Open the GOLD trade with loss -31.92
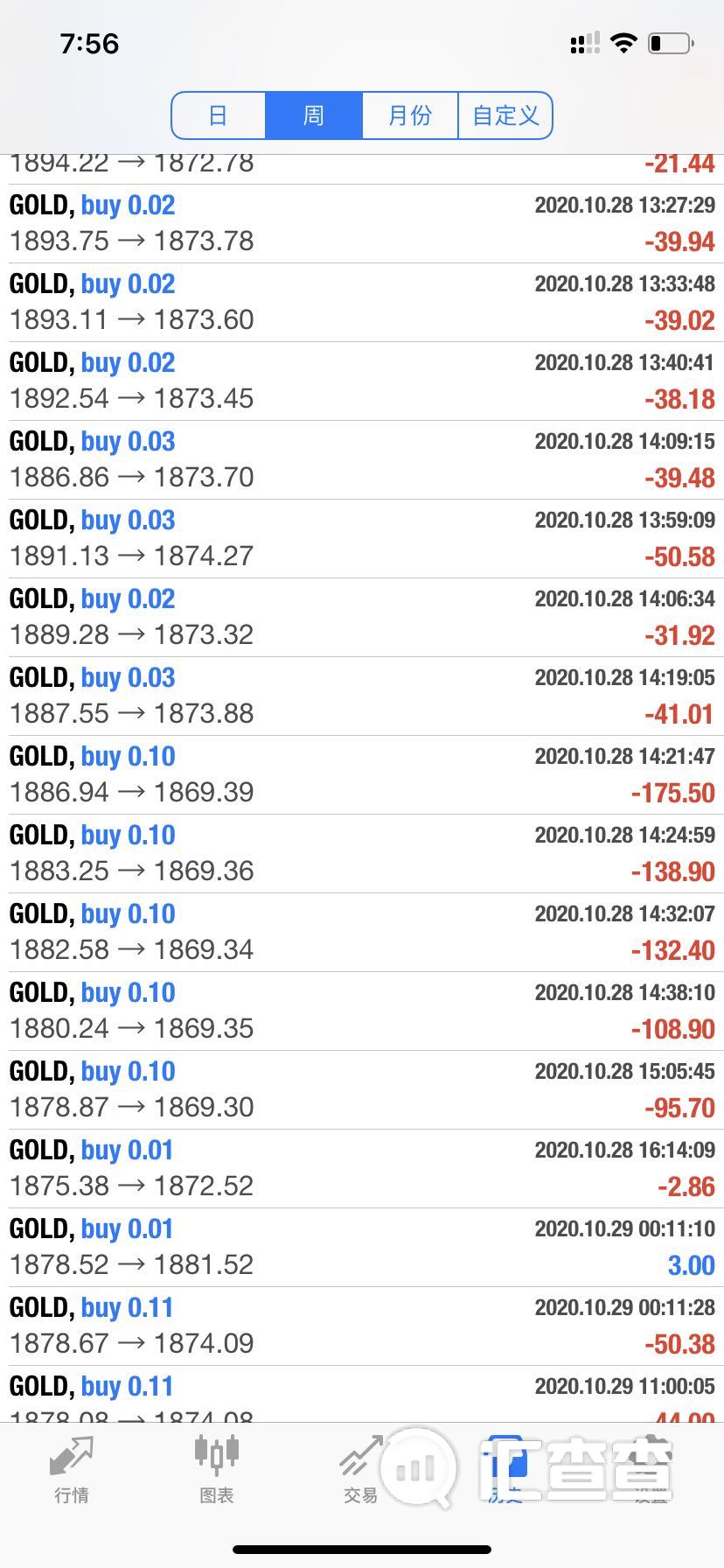The image size is (724, 1568). click(x=362, y=618)
